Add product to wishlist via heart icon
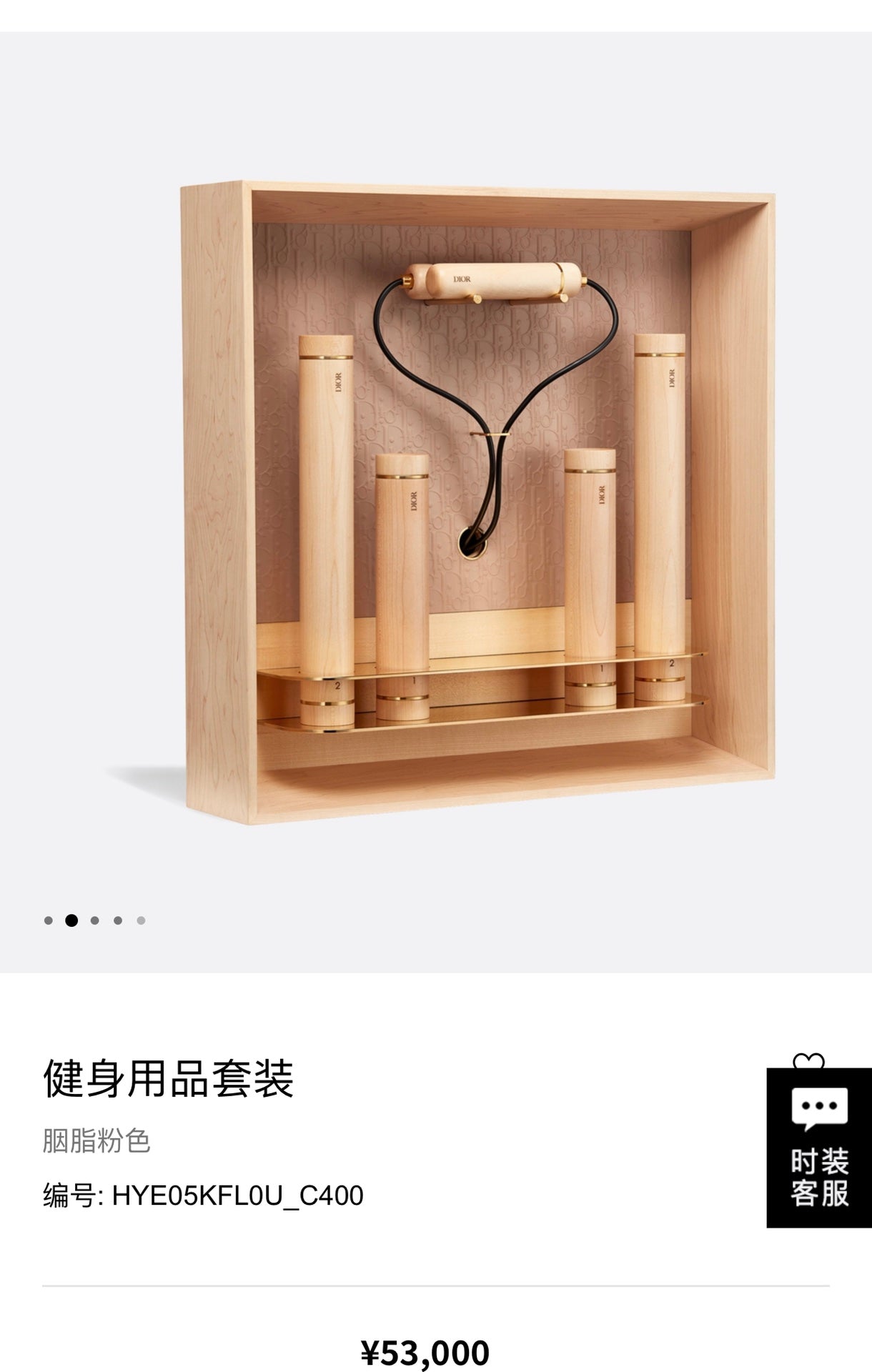The width and height of the screenshot is (872, 1372). coord(808,1061)
